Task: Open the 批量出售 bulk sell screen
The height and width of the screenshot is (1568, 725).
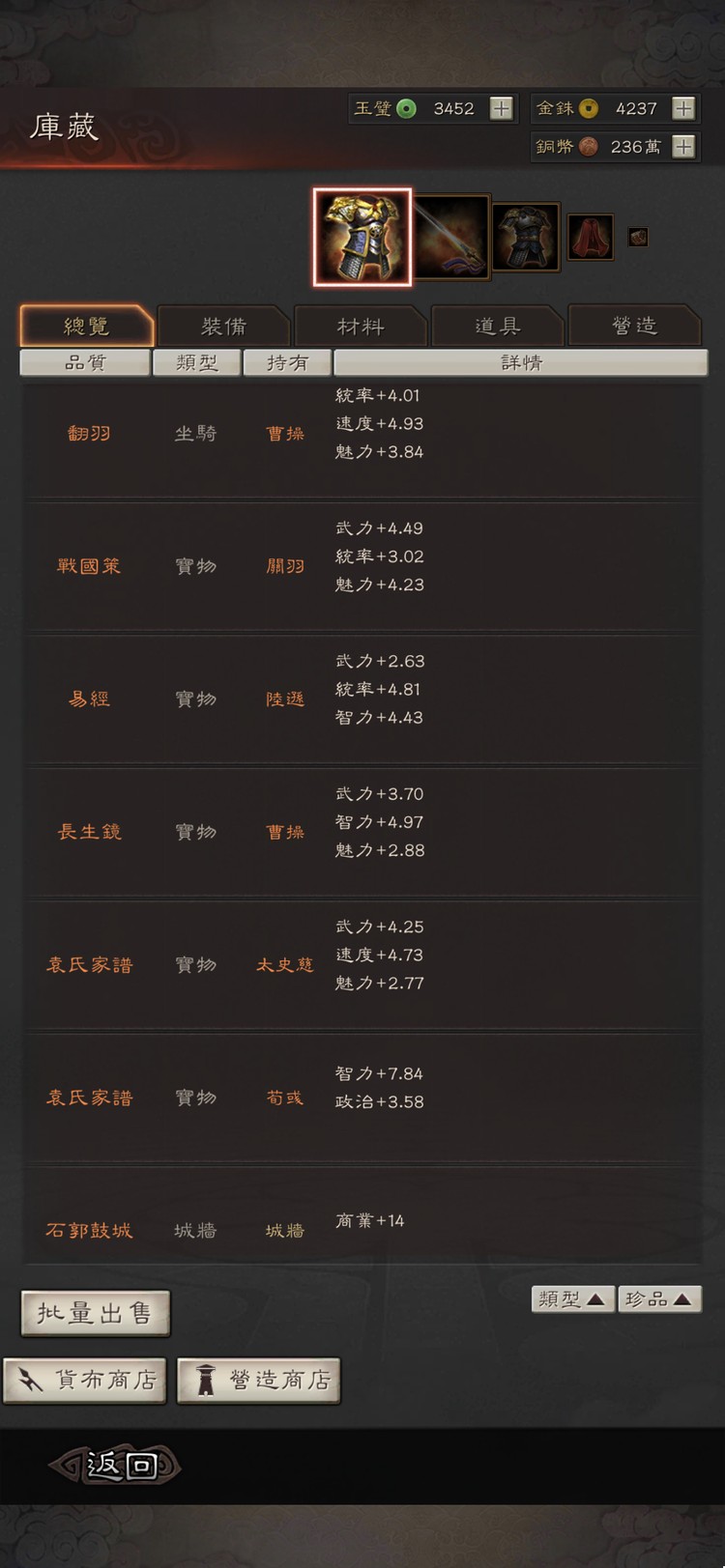Action: point(95,1313)
